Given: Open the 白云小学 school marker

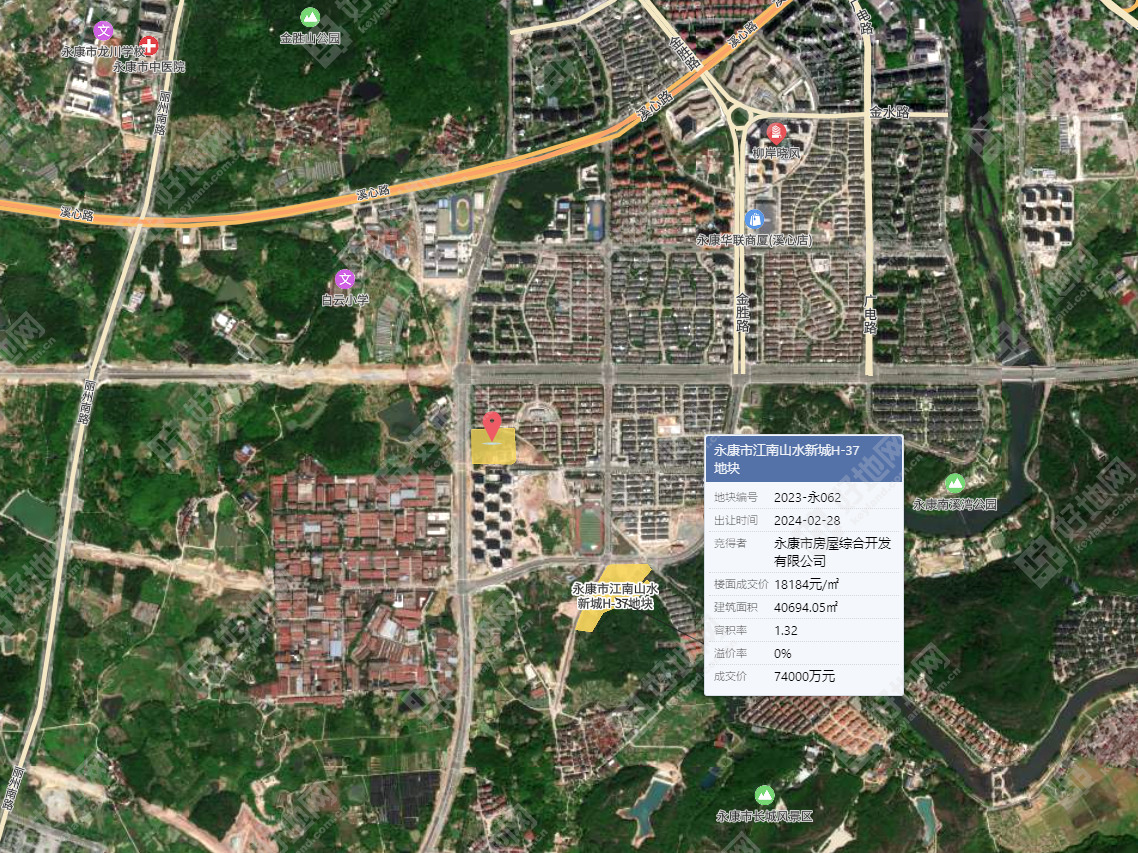Looking at the screenshot, I should pos(345,279).
